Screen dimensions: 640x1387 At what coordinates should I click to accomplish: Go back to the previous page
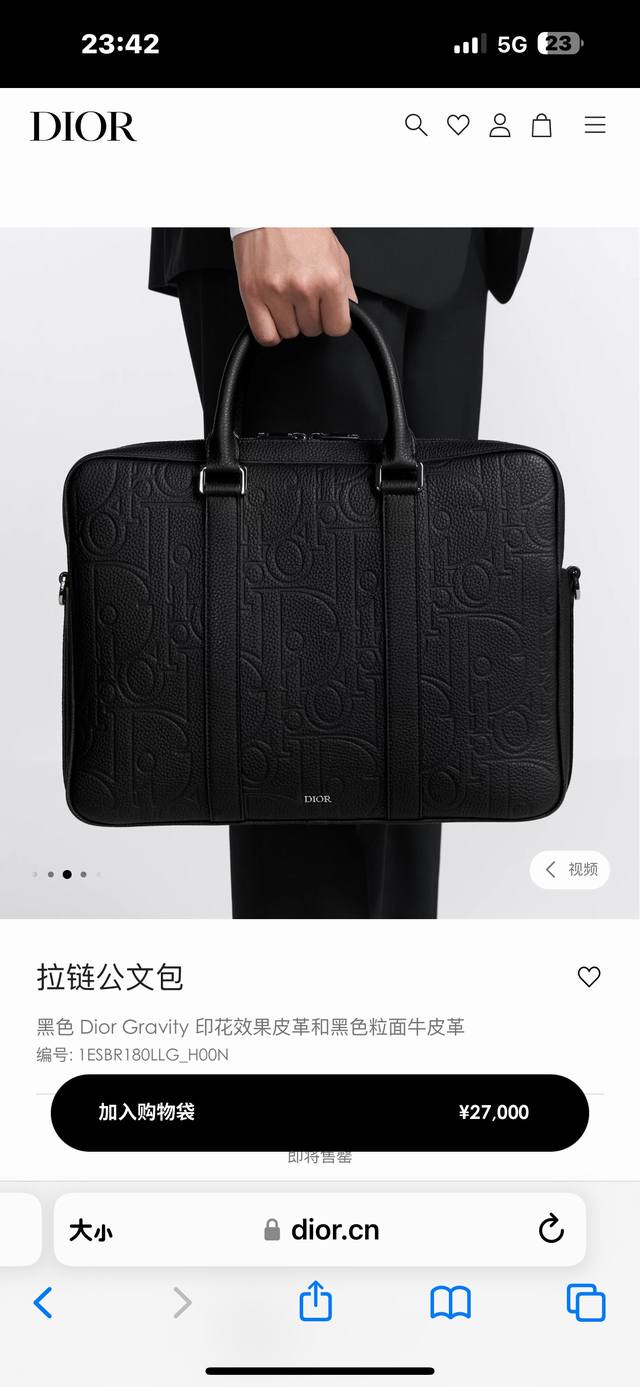[43, 1302]
